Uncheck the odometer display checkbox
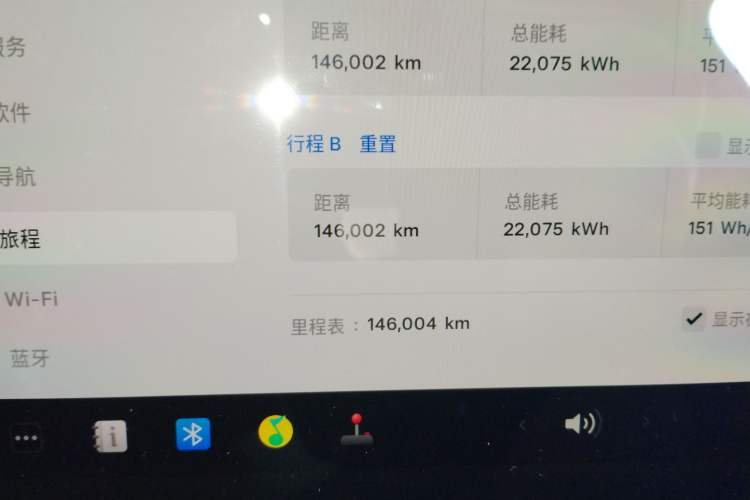 (694, 319)
